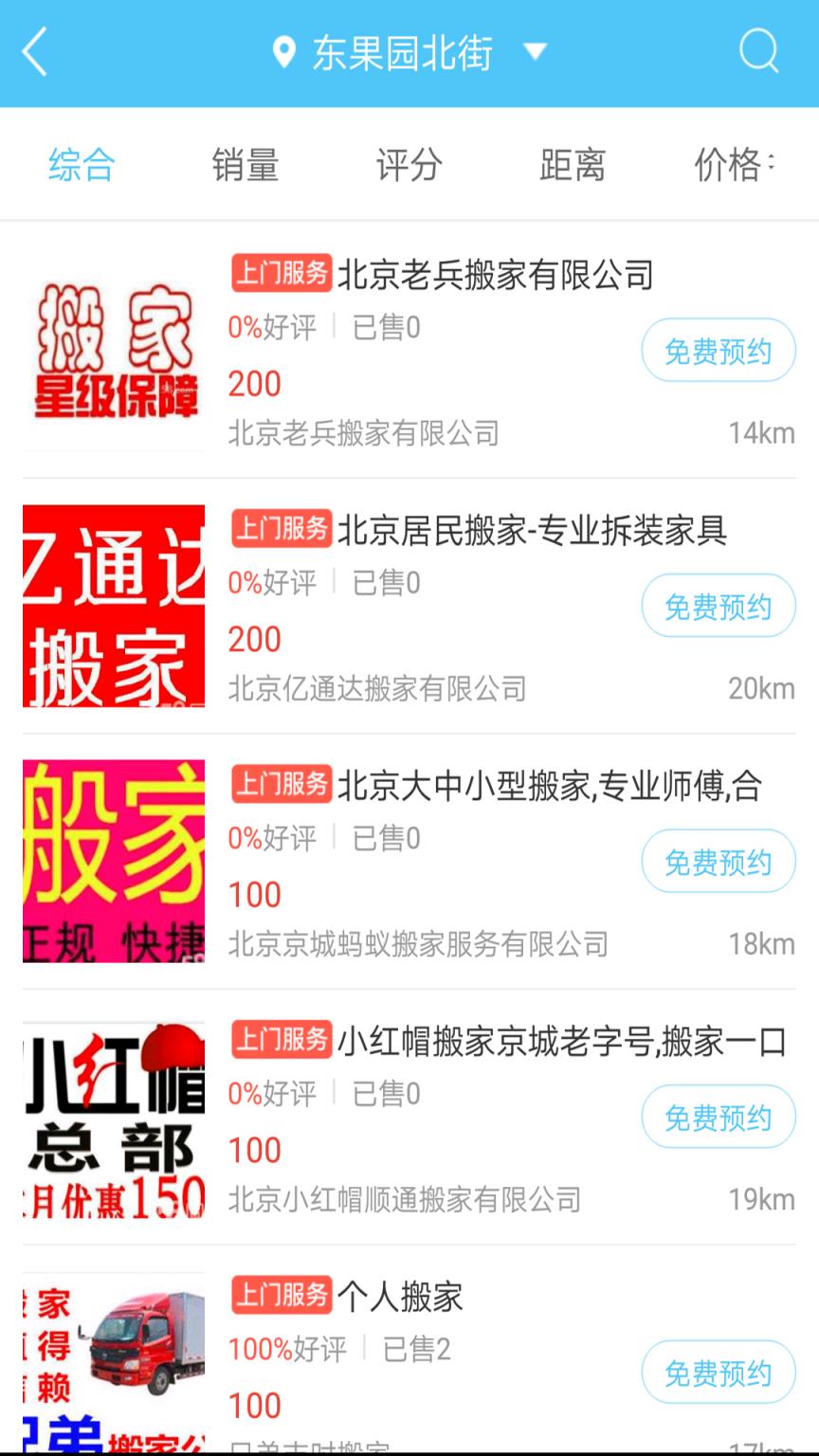Click the 亿通达搬家 listing thumbnail
Screen dimensions: 819x1456
113,607
